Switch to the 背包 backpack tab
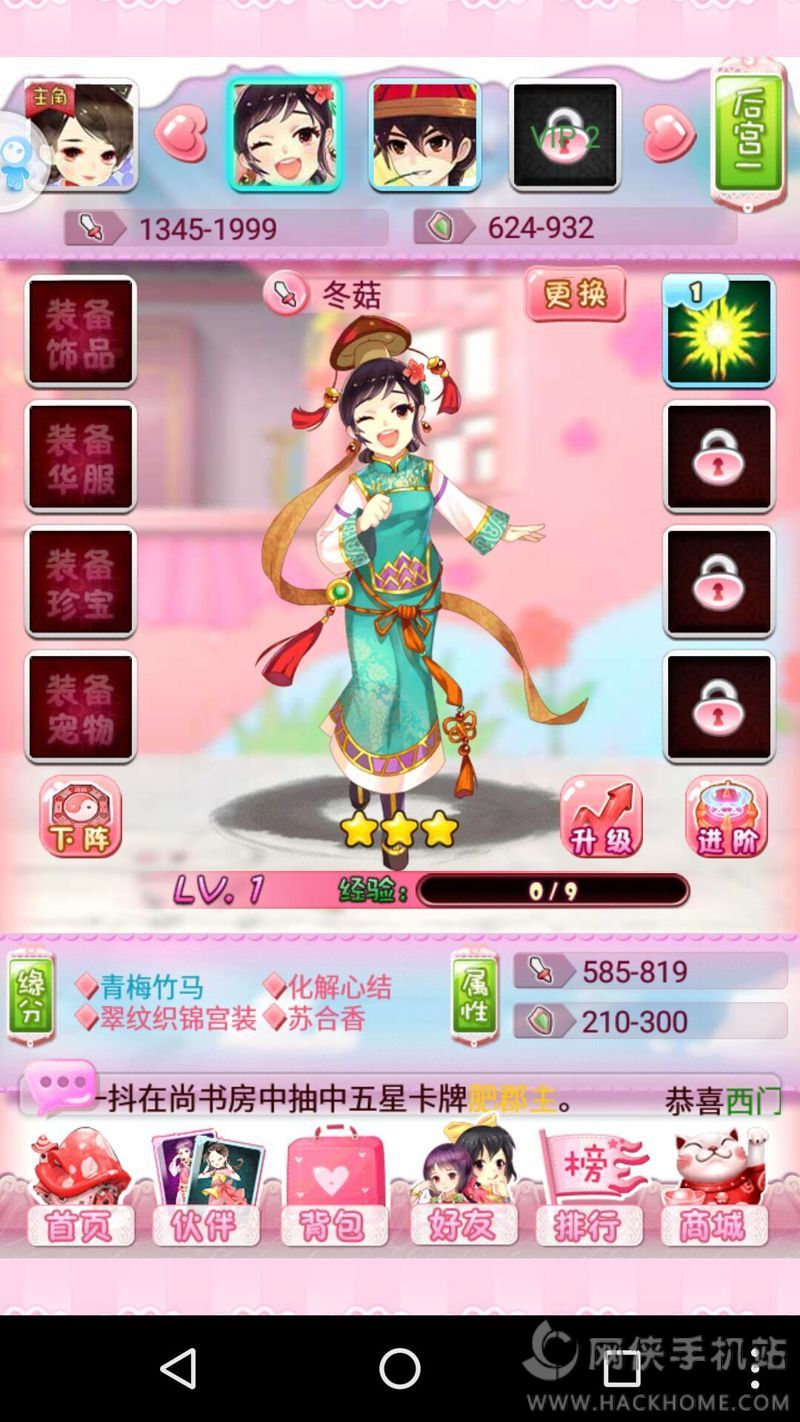800x1422 pixels. 335,1190
